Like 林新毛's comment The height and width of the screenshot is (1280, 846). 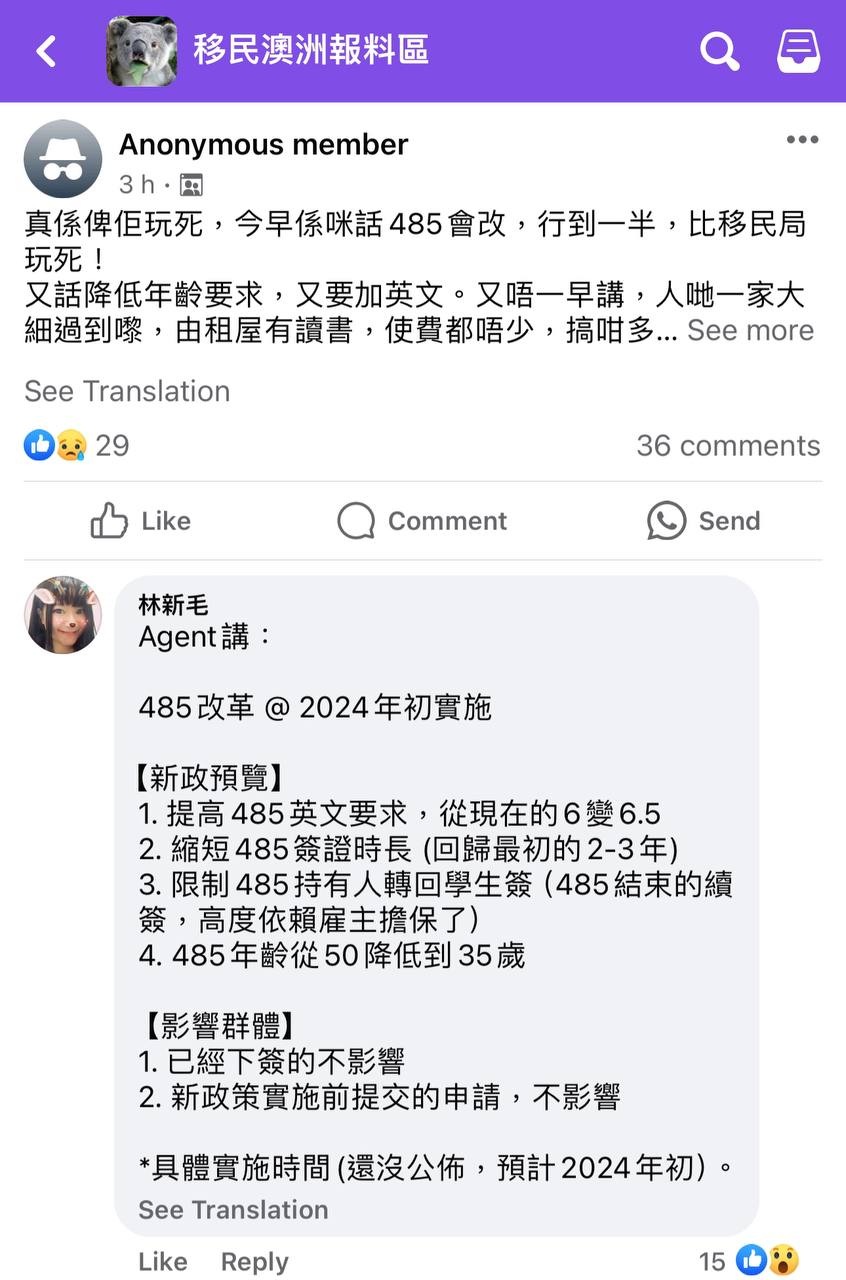pos(162,1262)
